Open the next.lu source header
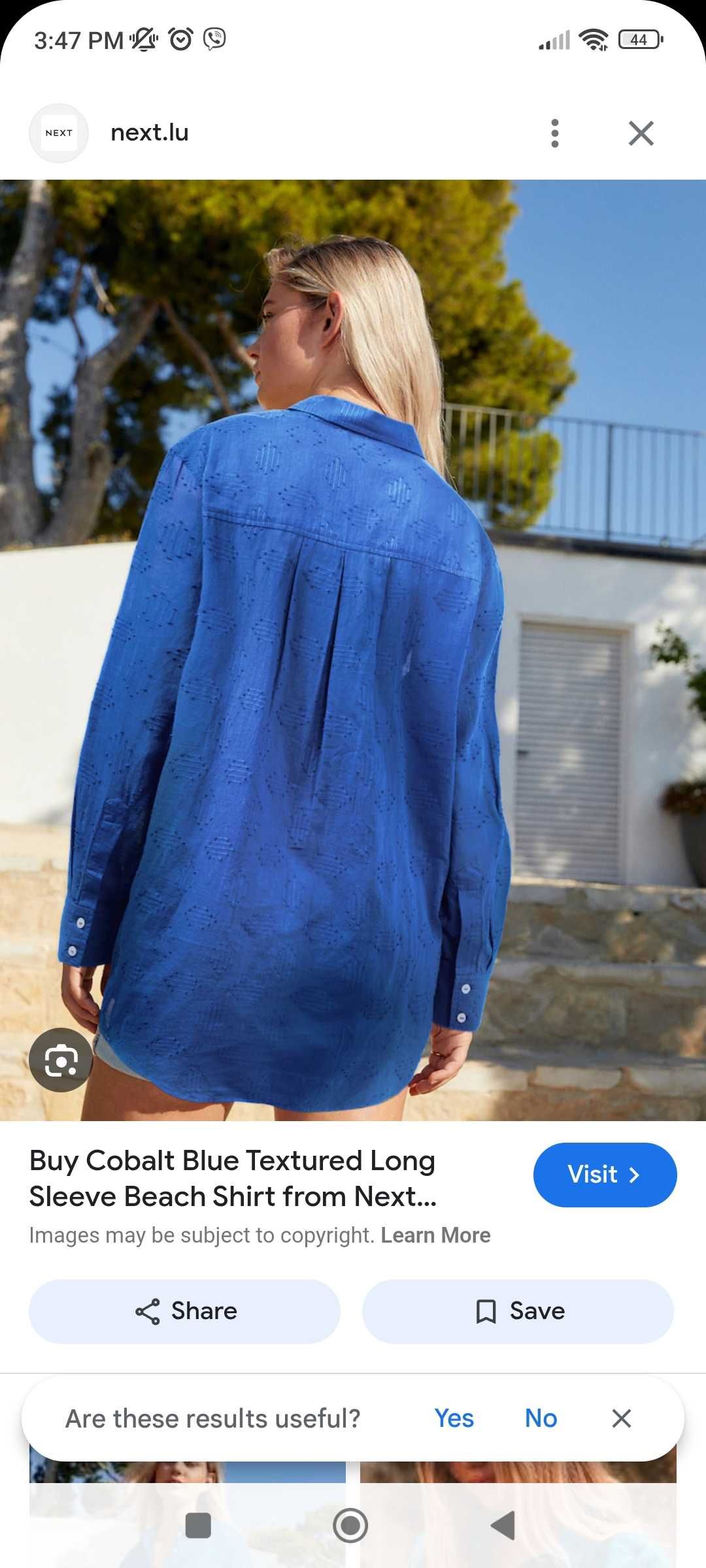The image size is (706, 1568). tap(149, 133)
